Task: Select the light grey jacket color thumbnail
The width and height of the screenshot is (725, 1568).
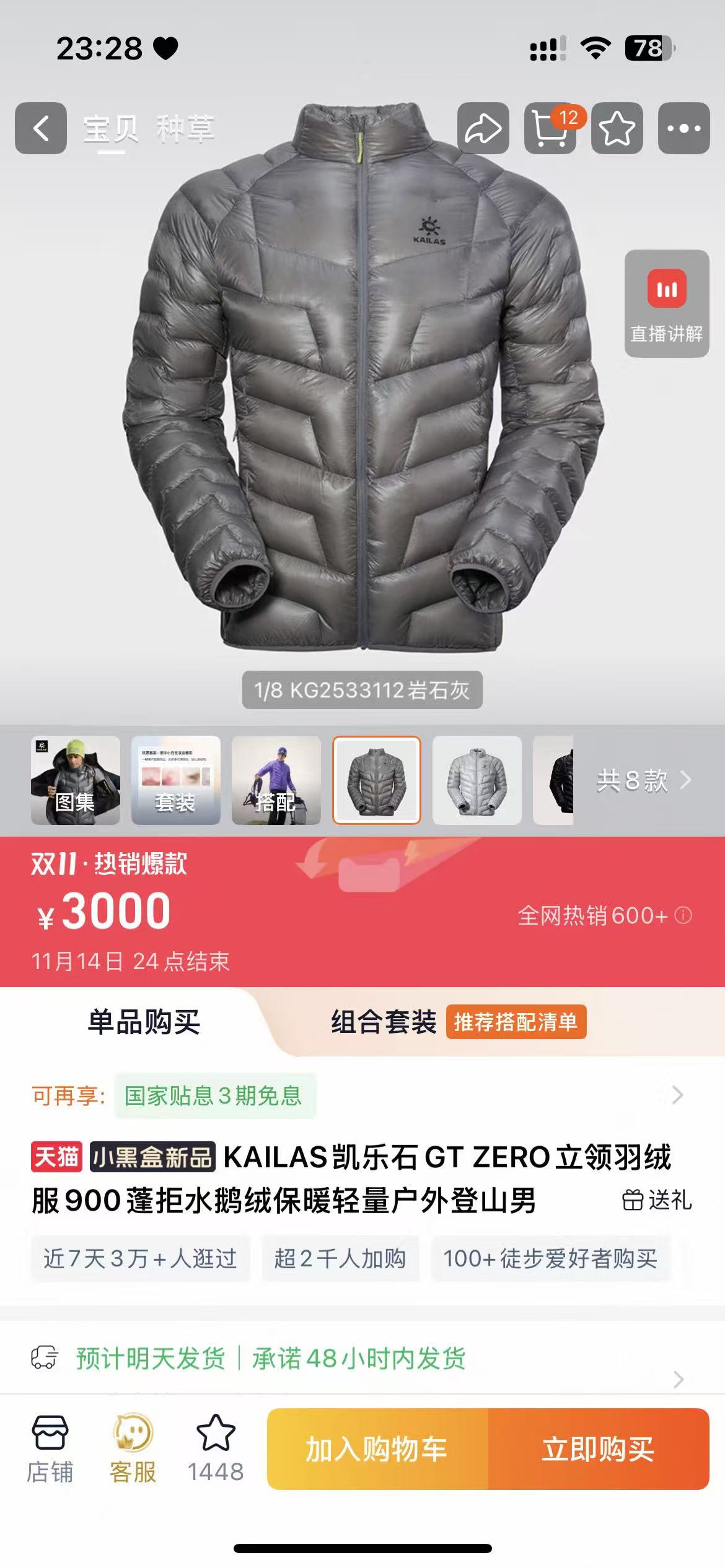Action: click(x=477, y=780)
